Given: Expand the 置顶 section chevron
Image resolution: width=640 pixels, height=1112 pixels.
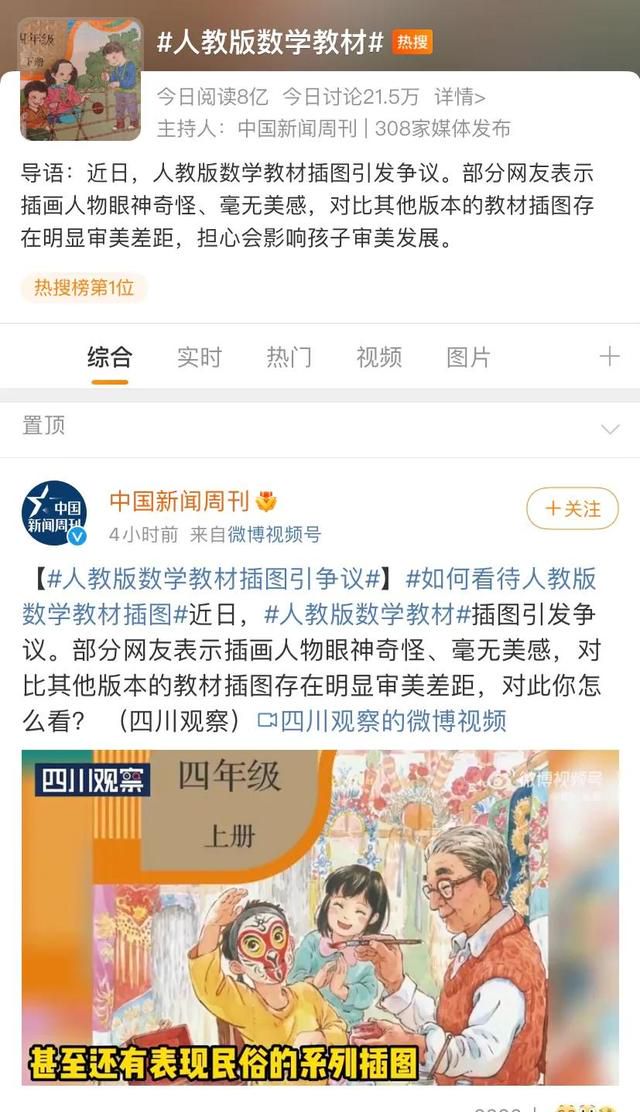Looking at the screenshot, I should tap(610, 429).
